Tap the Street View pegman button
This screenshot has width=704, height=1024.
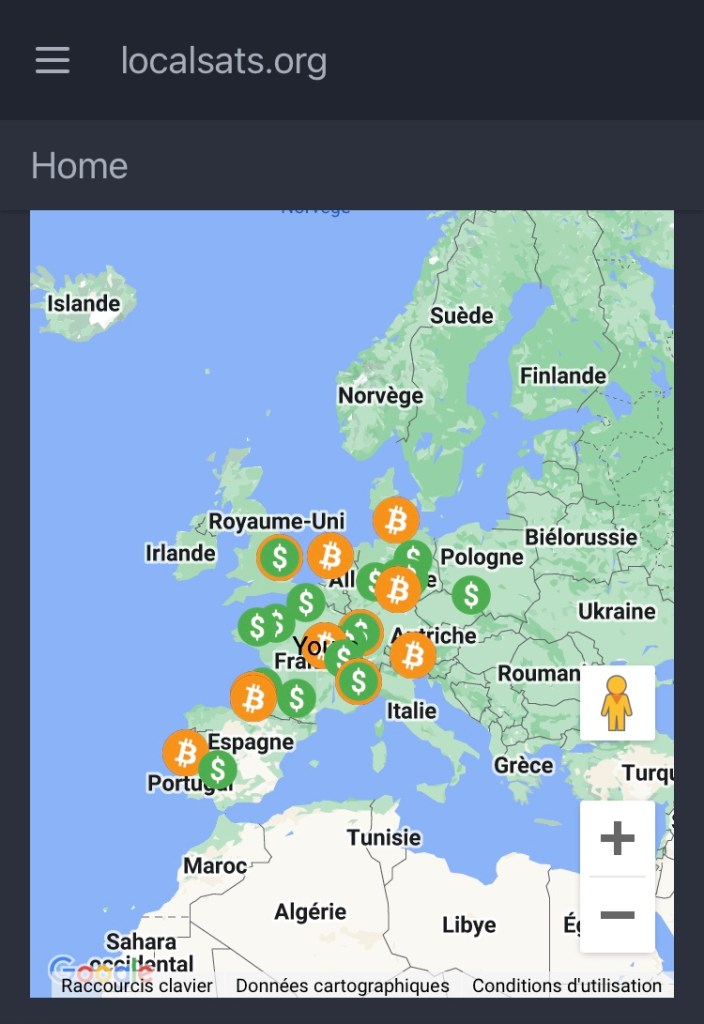[x=617, y=703]
